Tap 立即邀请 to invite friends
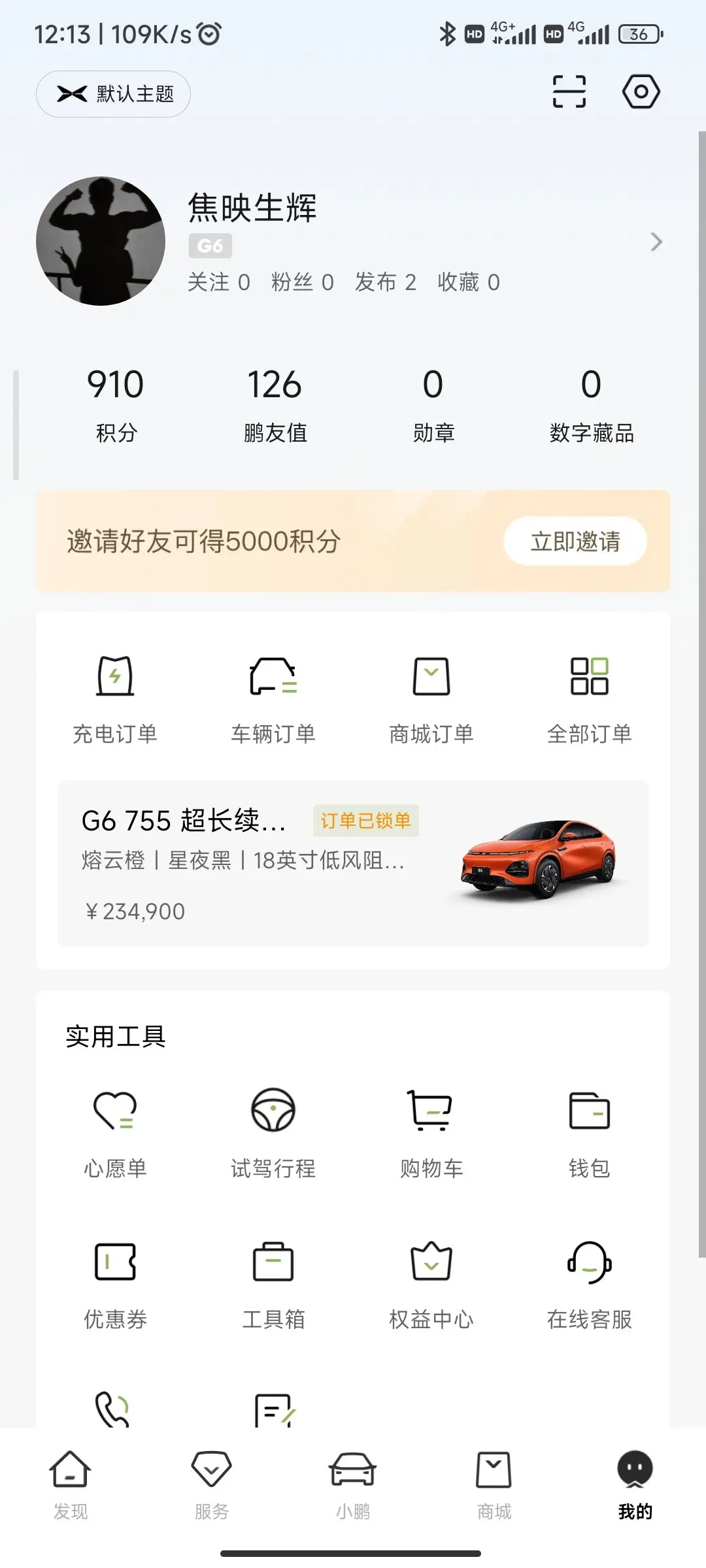The width and height of the screenshot is (706, 1568). click(575, 541)
